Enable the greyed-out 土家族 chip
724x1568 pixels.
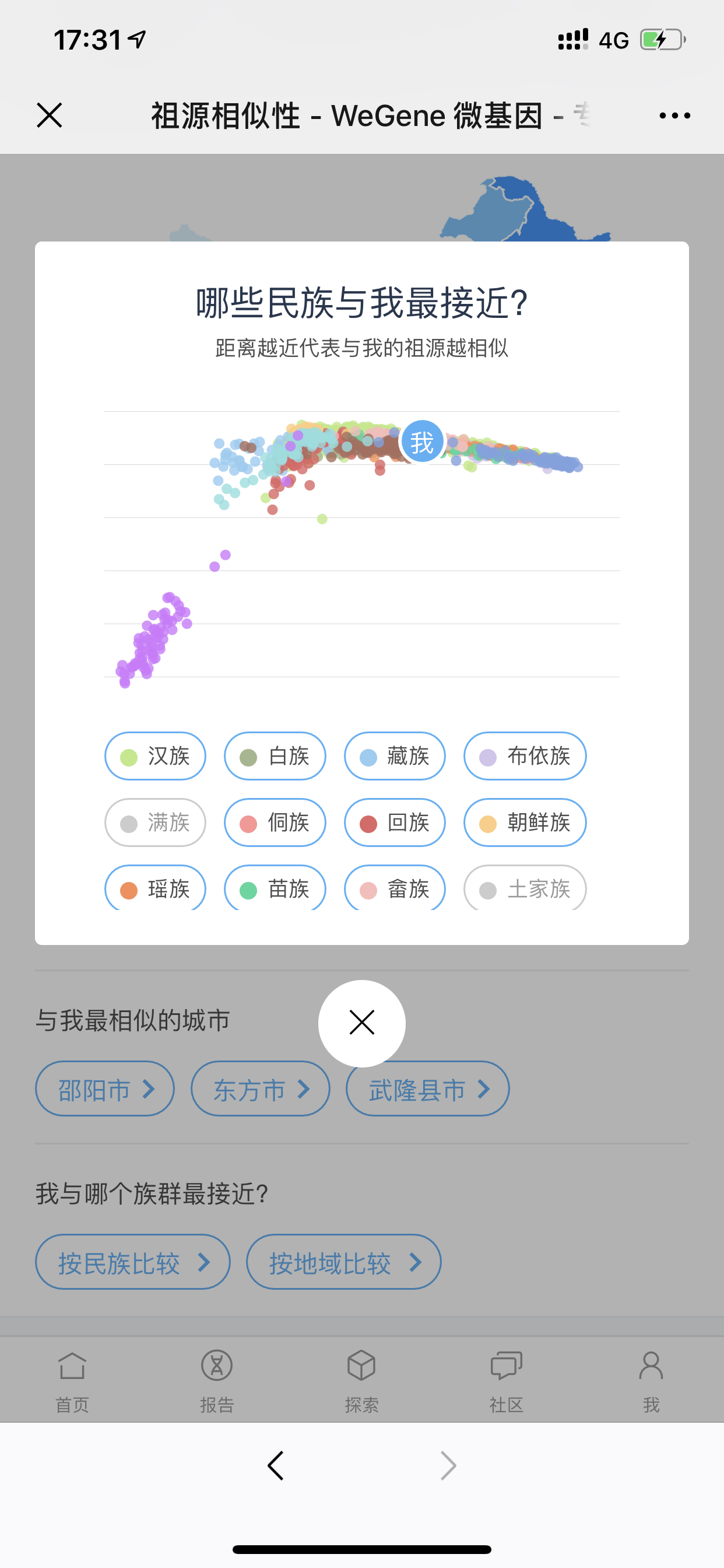tap(525, 888)
